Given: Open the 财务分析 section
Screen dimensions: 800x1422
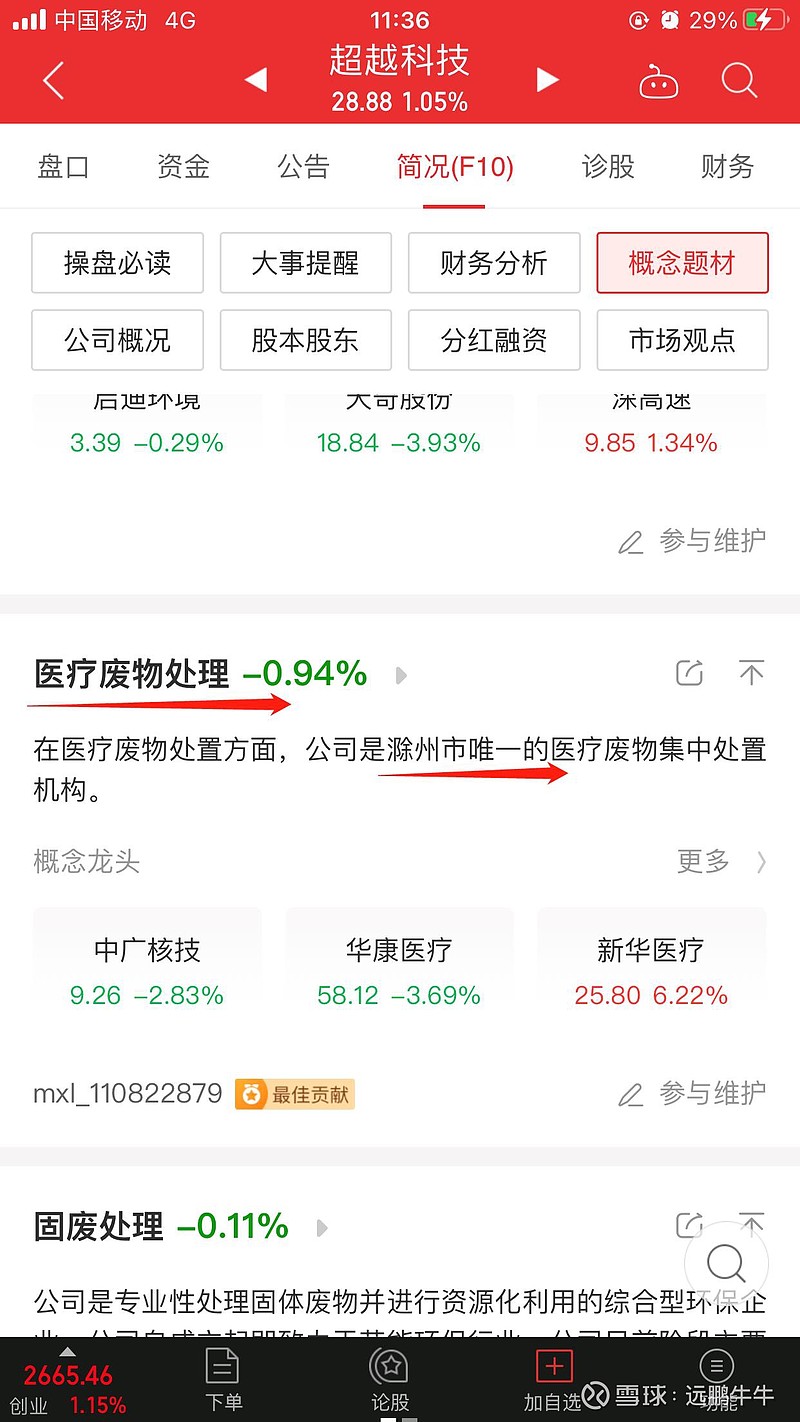Looking at the screenshot, I should [494, 263].
